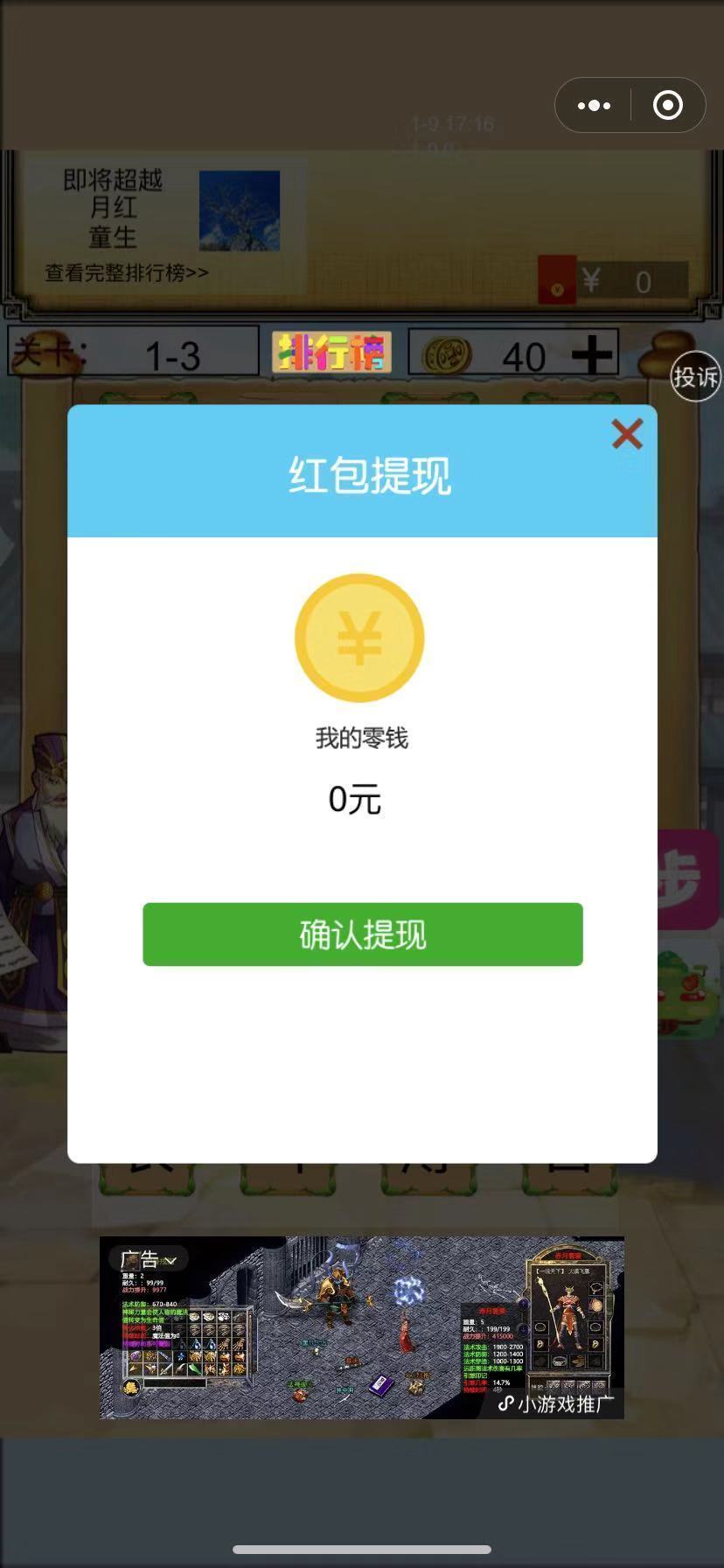The image size is (724, 1568).
Task: Tap the yellow ¥ coin in the withdrawal dialog
Action: (359, 638)
